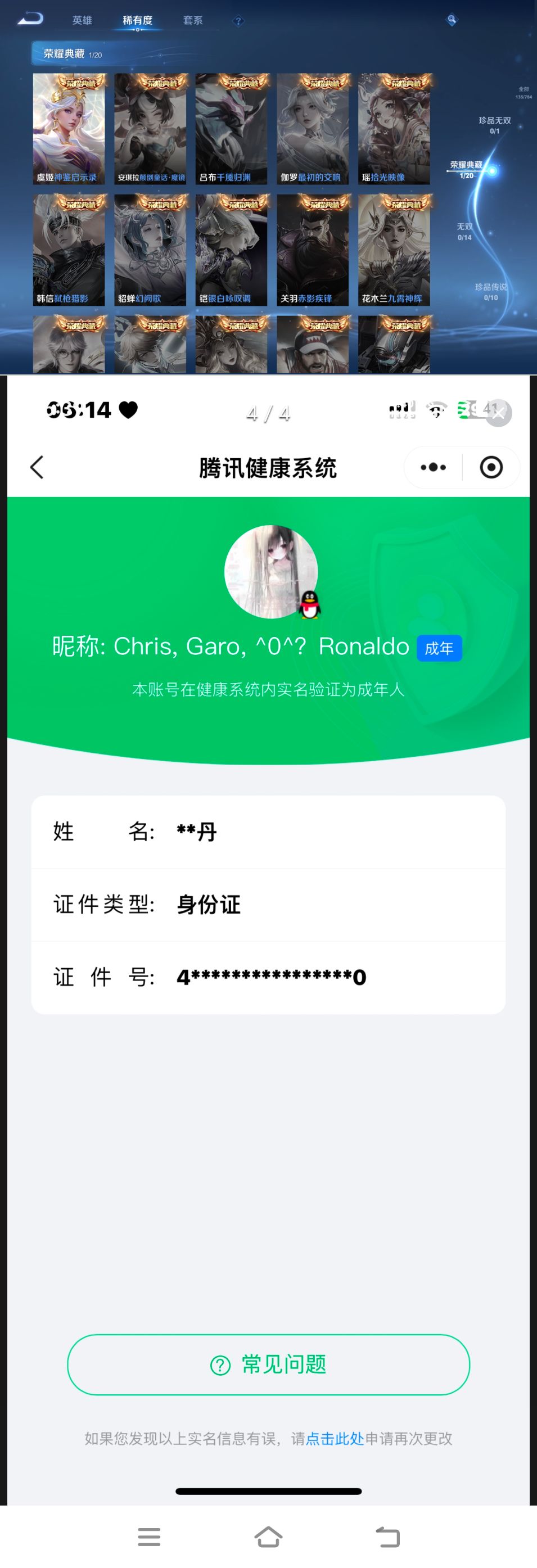
Task: Tap the circle target icon in the capsule
Action: [491, 468]
